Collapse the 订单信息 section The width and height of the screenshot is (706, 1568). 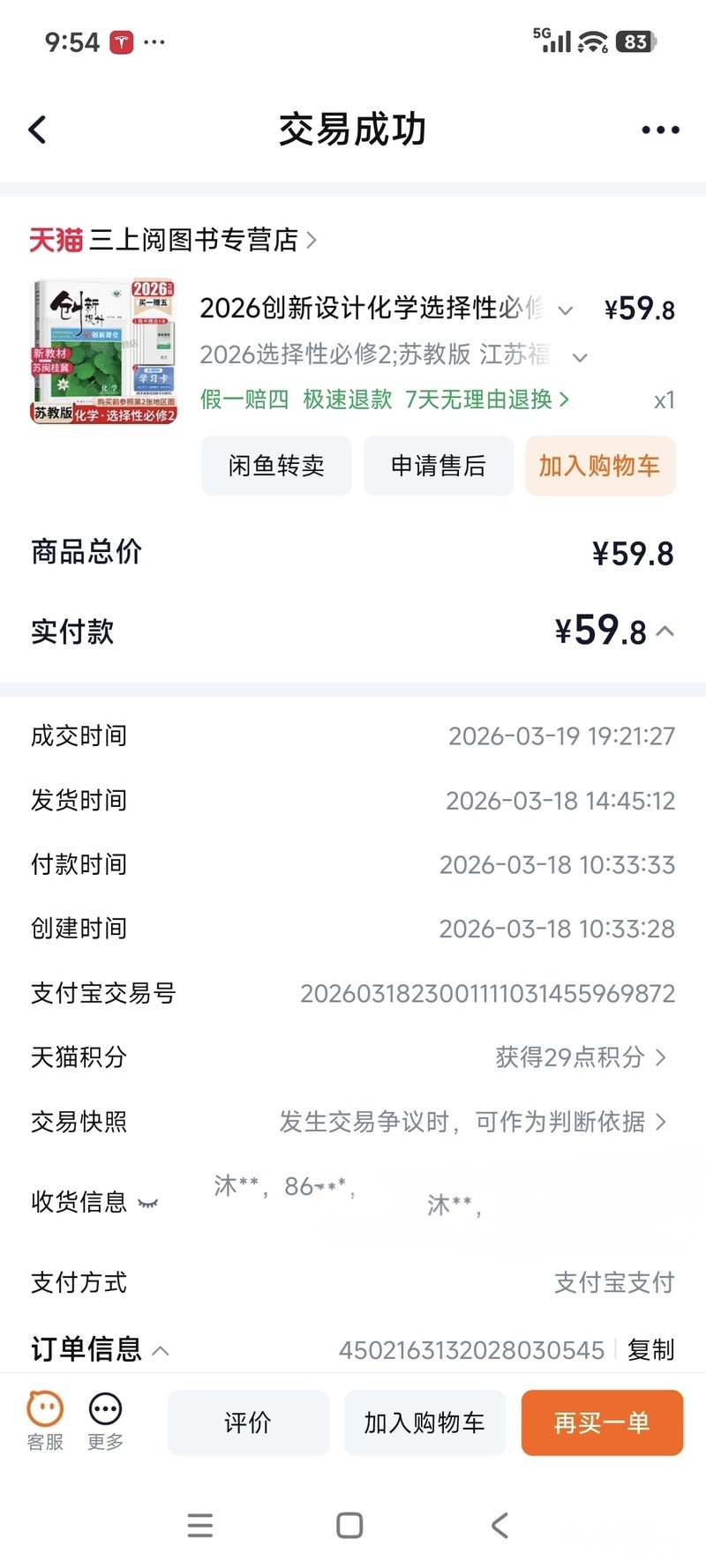pyautogui.click(x=161, y=1350)
